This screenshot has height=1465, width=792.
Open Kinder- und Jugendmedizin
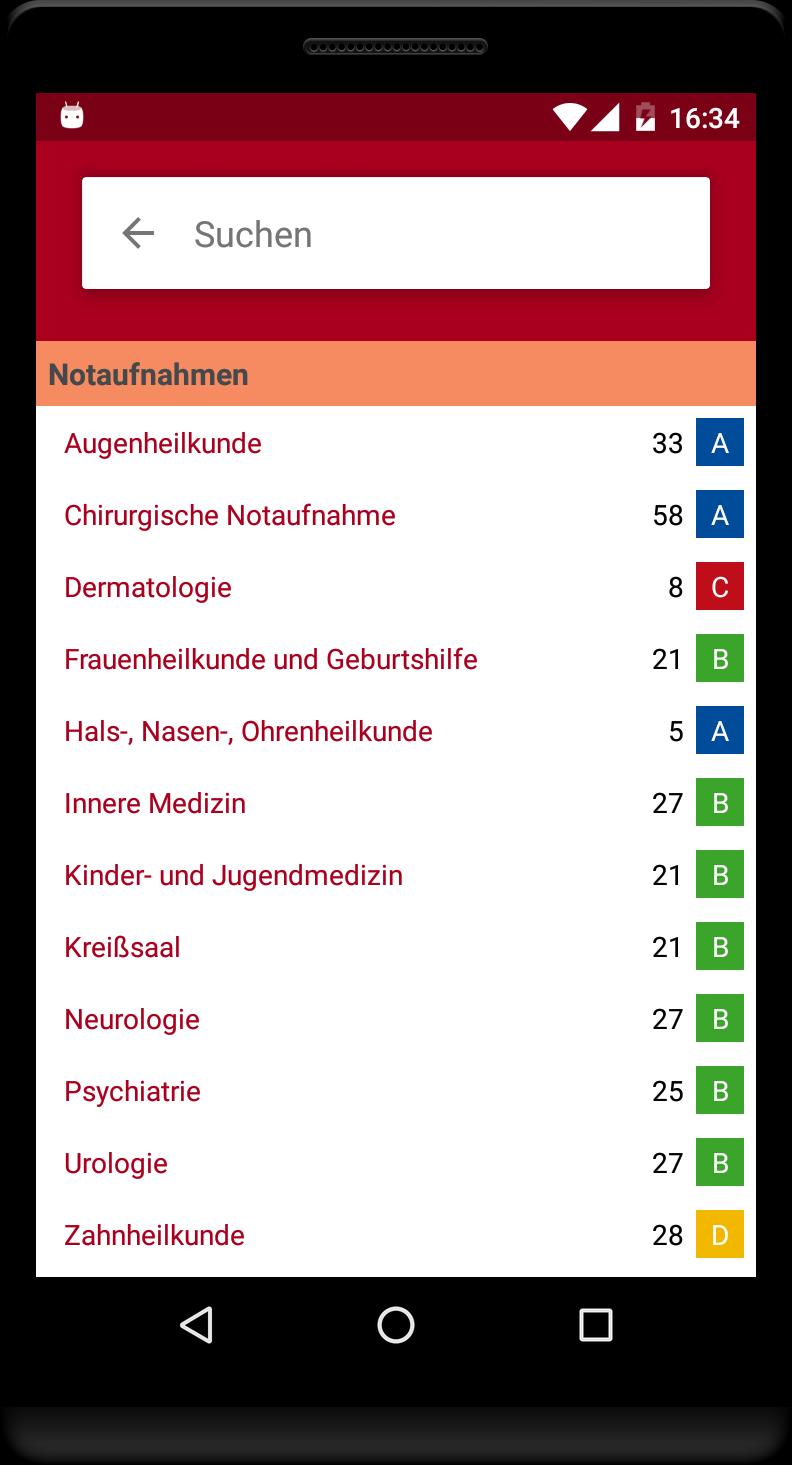[x=396, y=875]
